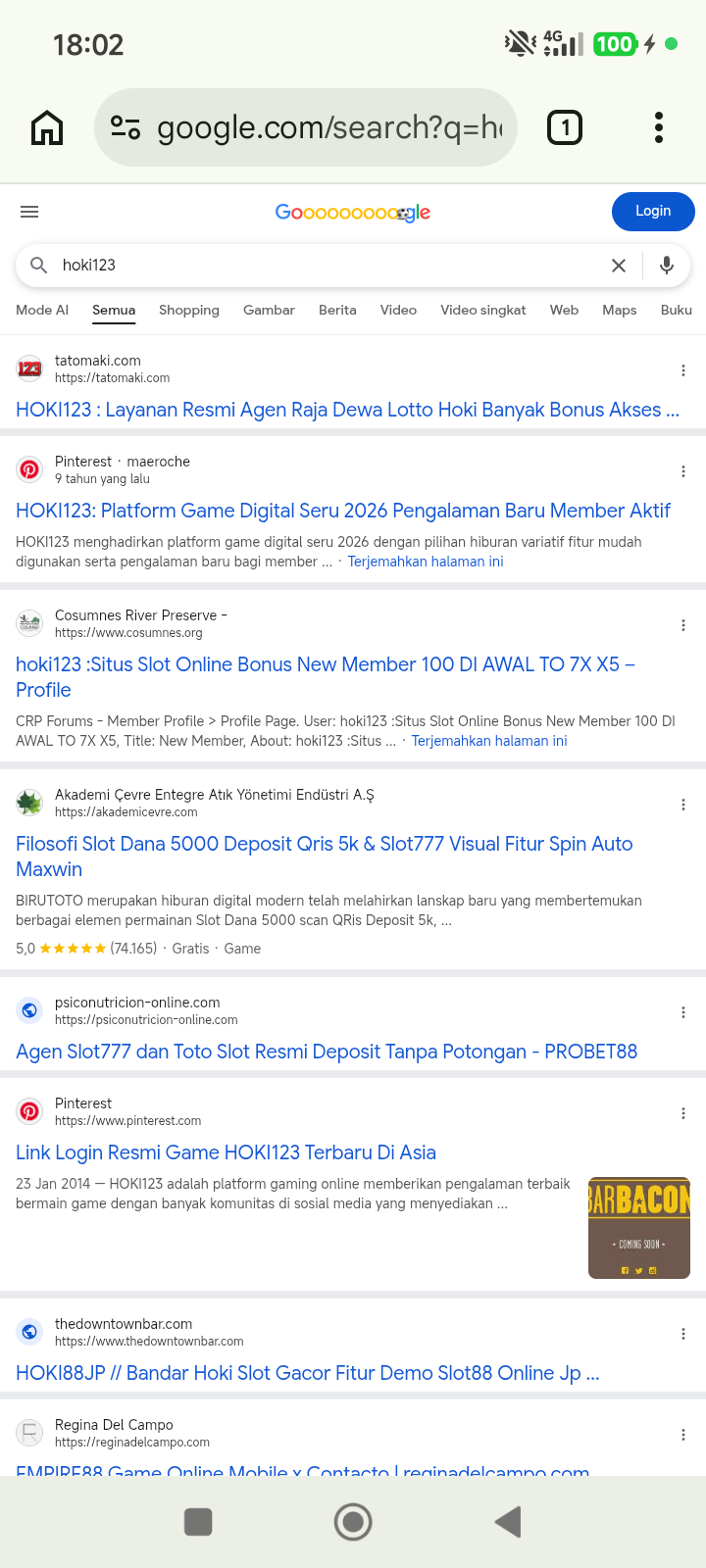Screen dimensions: 706x1568
Task: Open Google's hamburger side menu
Action: click(x=29, y=212)
